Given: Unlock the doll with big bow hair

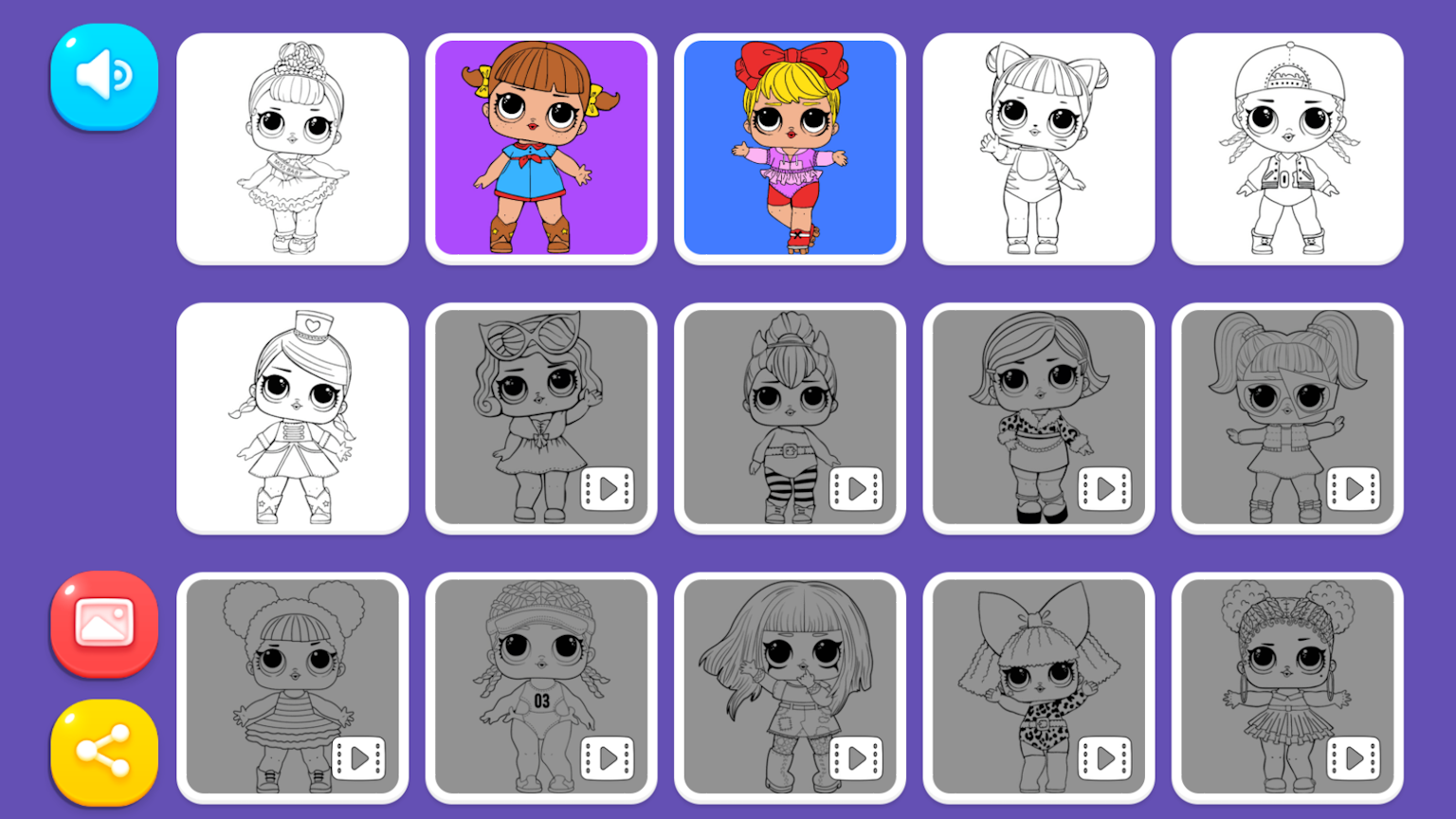Looking at the screenshot, I should (1038, 687).
